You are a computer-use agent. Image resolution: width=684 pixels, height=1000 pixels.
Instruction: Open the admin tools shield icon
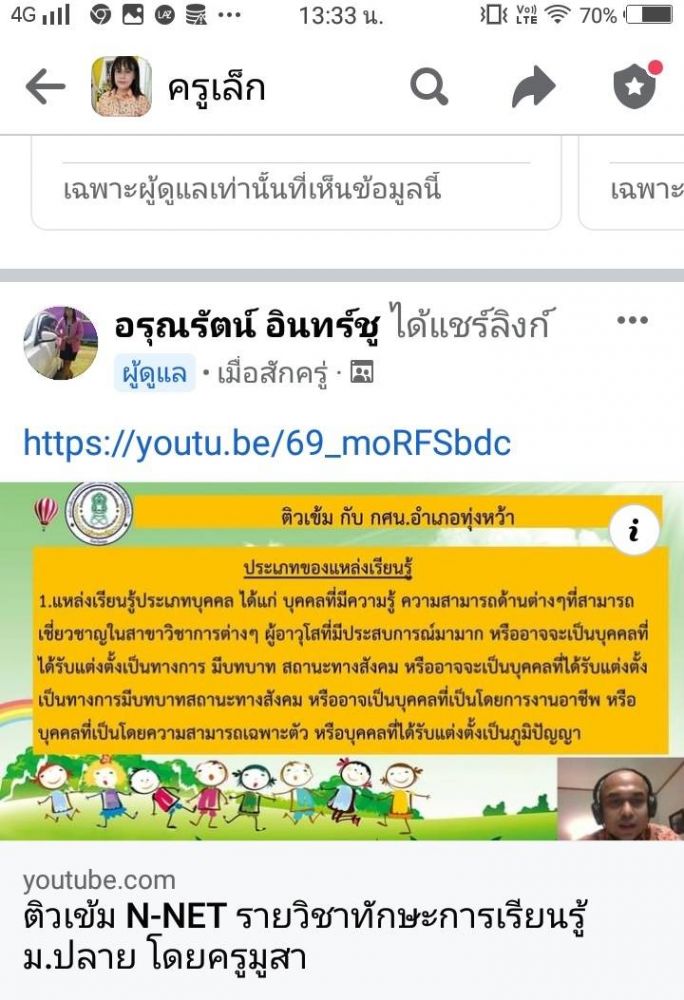coord(636,87)
